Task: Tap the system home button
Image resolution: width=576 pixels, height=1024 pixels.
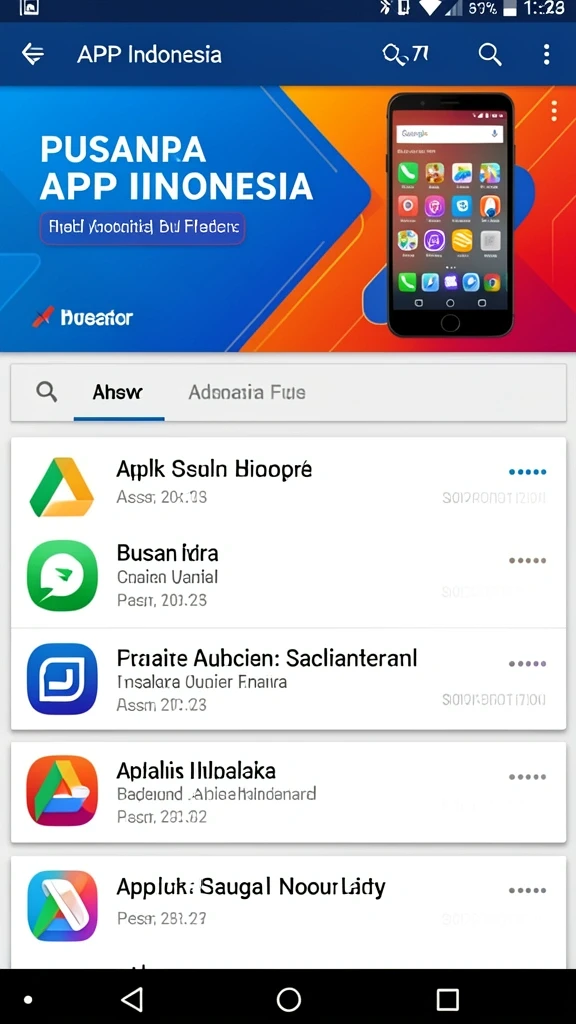Action: 288,999
